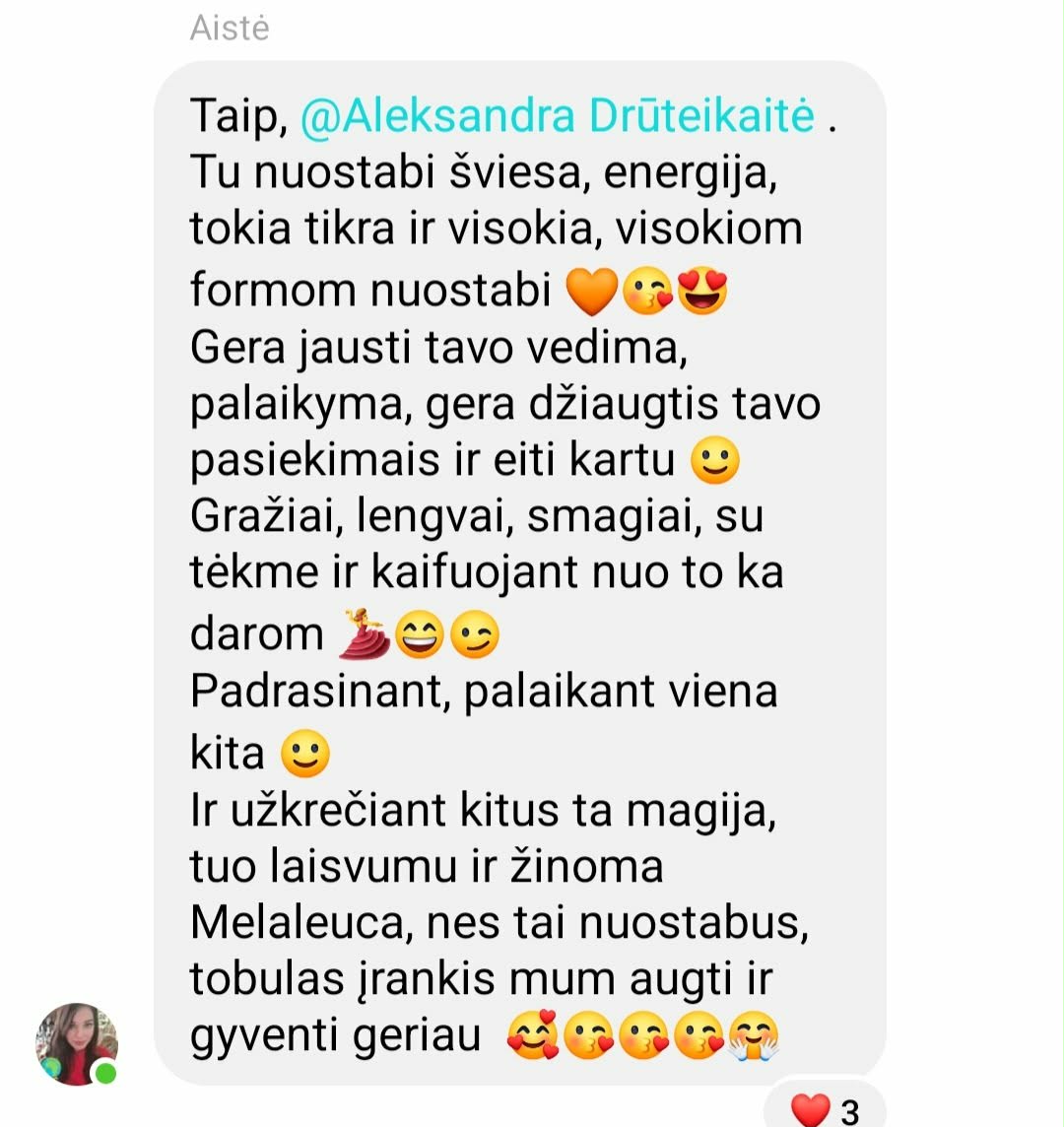
Task: Toggle the green online status indicator
Action: pyautogui.click(x=103, y=1071)
